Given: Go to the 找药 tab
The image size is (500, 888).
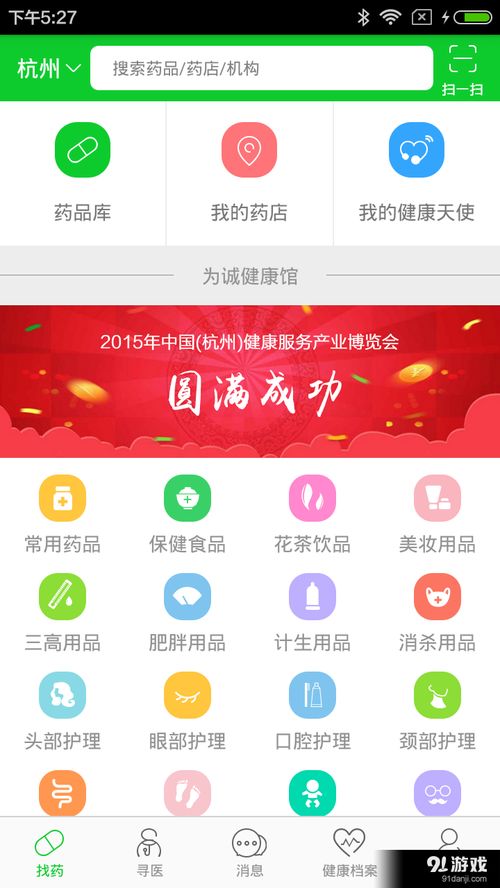Looking at the screenshot, I should (x=50, y=852).
